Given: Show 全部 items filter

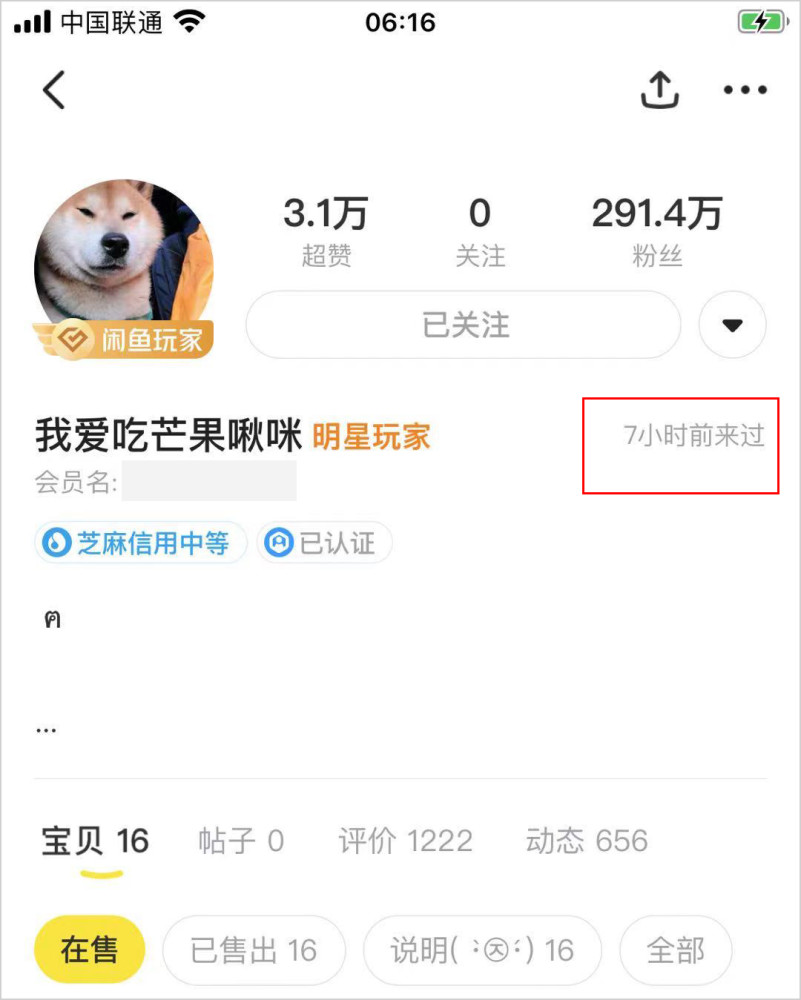Looking at the screenshot, I should click(x=676, y=949).
